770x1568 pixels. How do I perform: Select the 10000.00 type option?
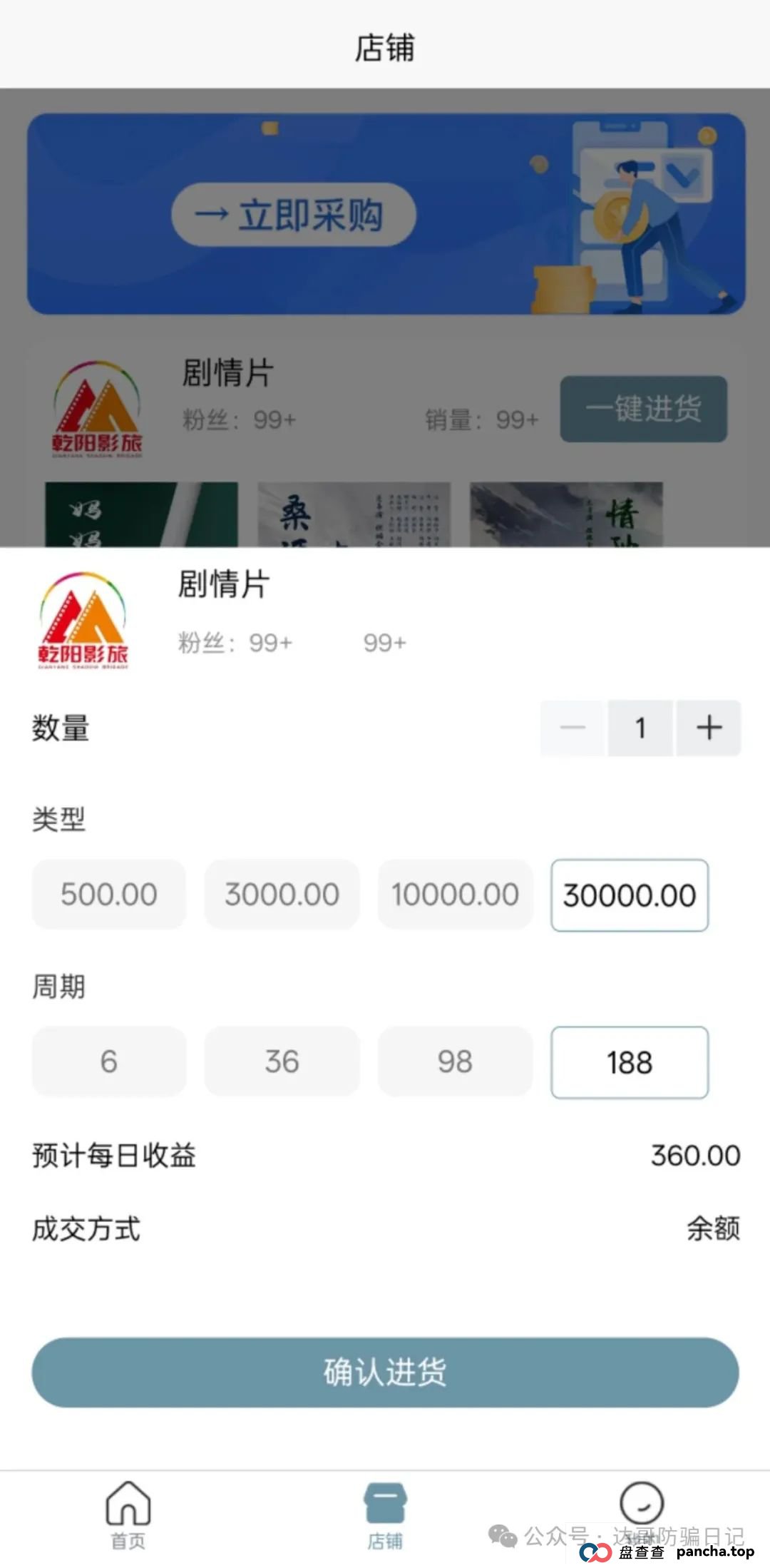455,894
